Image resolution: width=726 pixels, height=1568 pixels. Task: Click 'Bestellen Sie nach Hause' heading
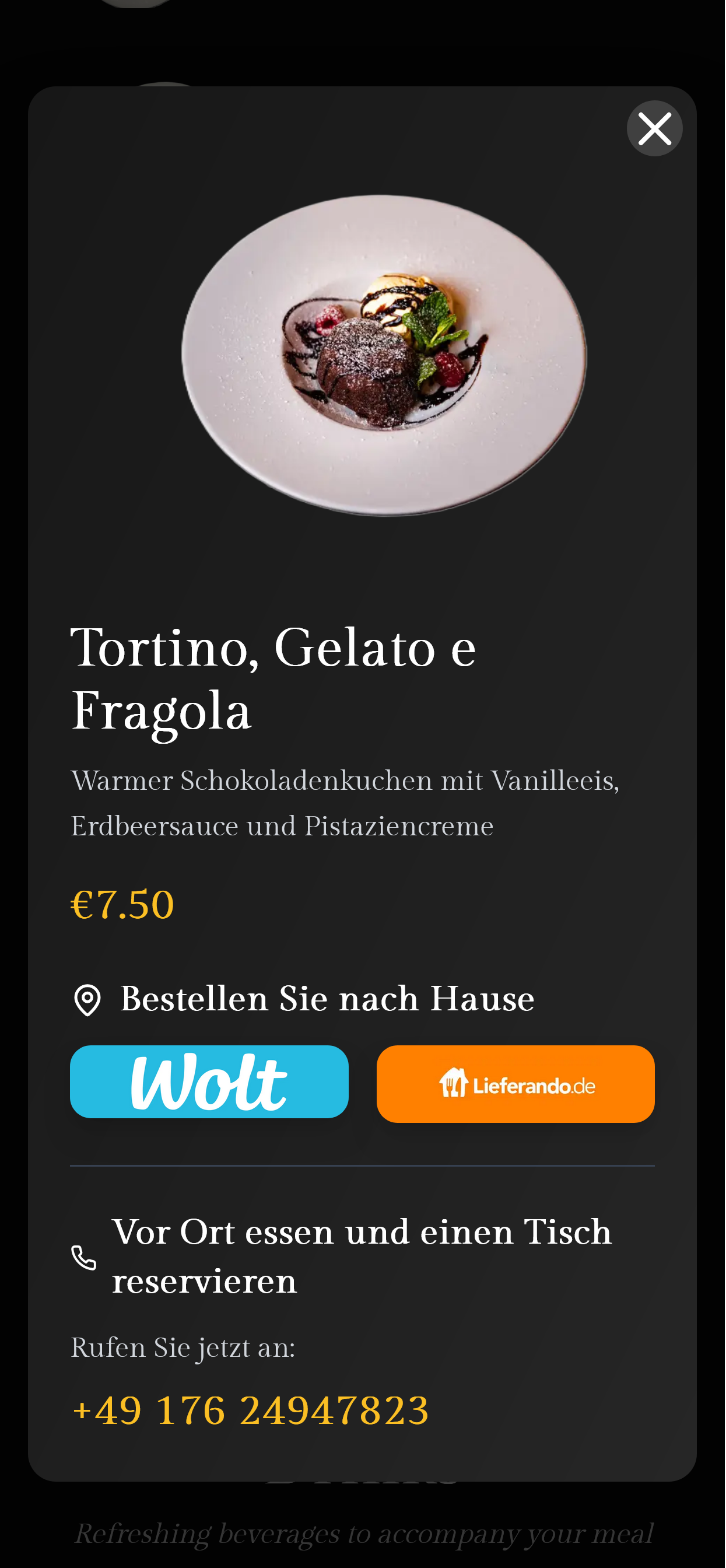pyautogui.click(x=326, y=999)
